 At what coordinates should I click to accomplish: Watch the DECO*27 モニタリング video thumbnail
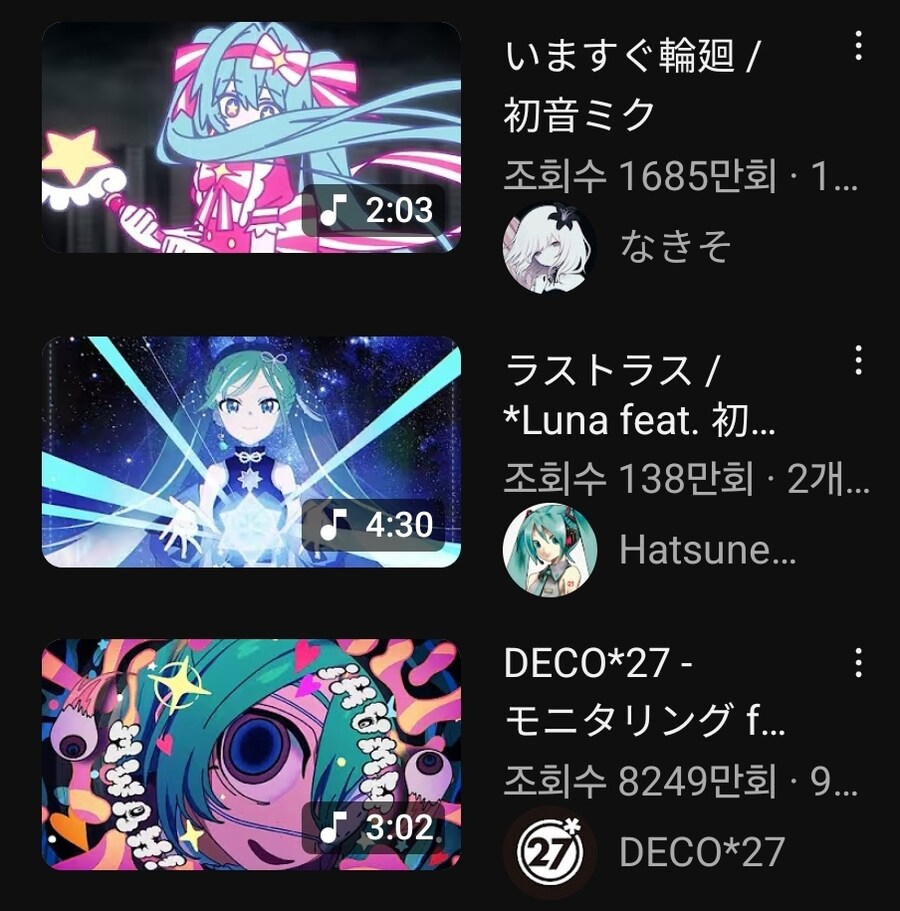tap(251, 754)
